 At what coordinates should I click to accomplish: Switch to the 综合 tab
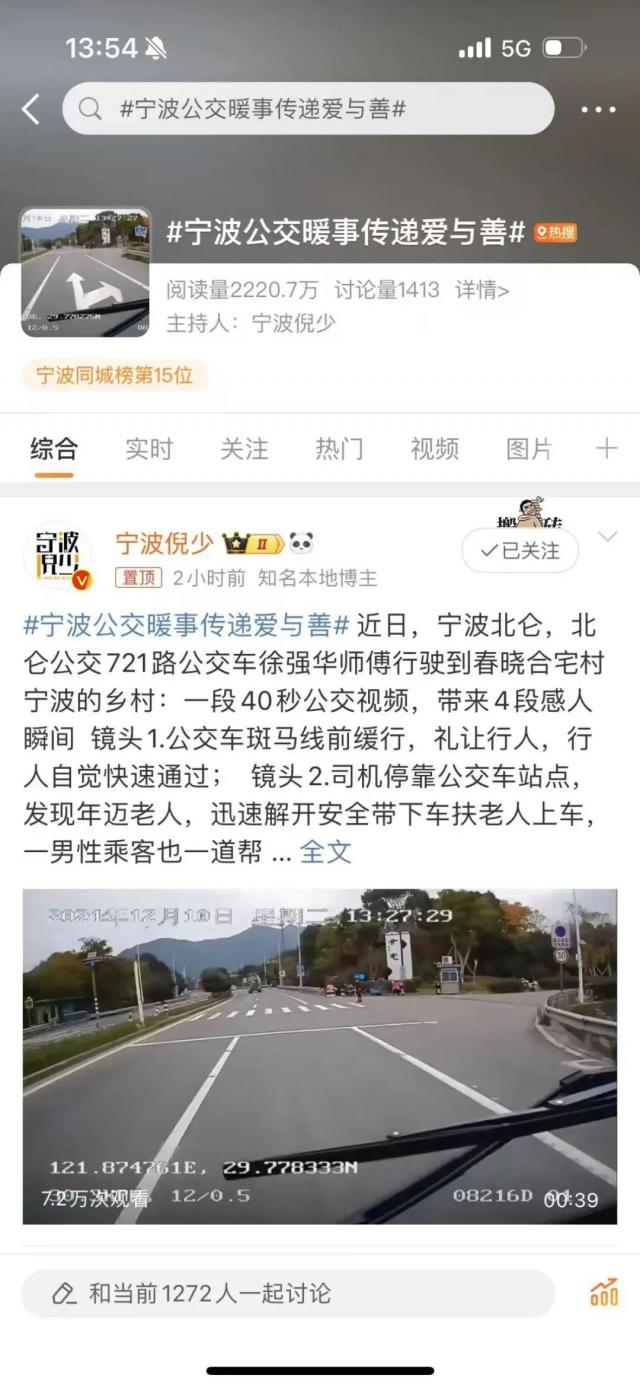point(54,449)
